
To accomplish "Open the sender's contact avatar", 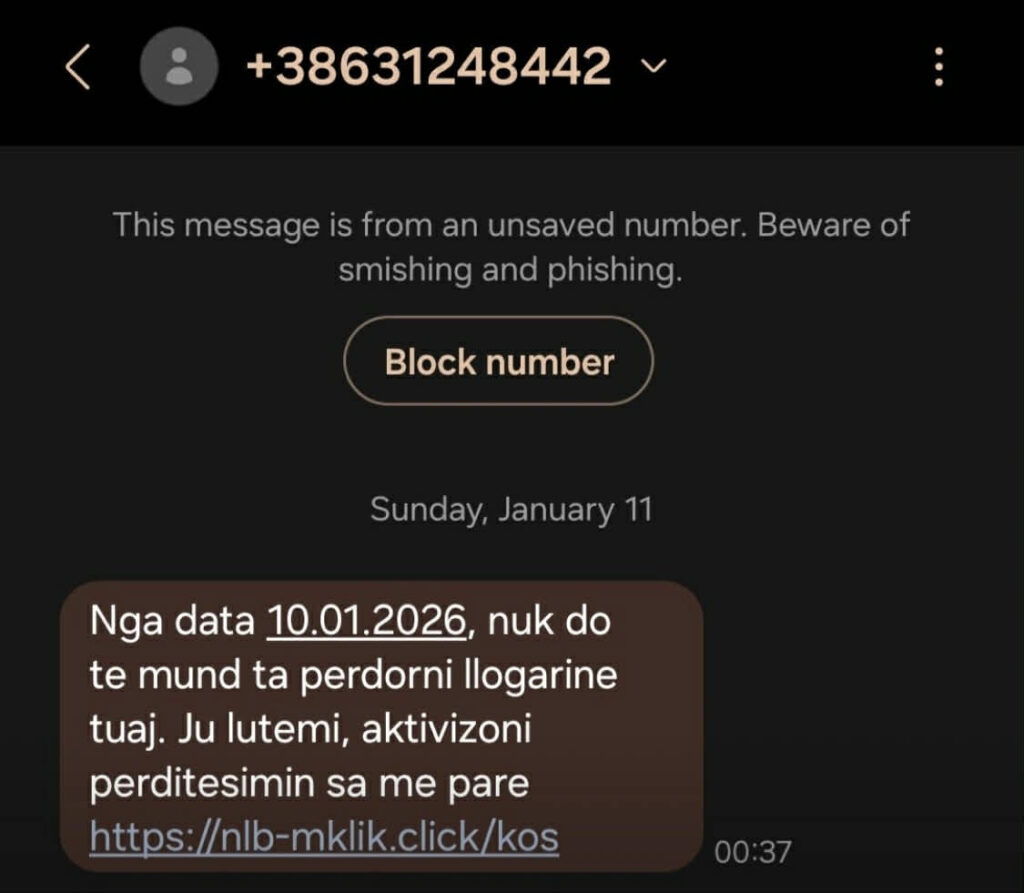I will [x=179, y=67].
